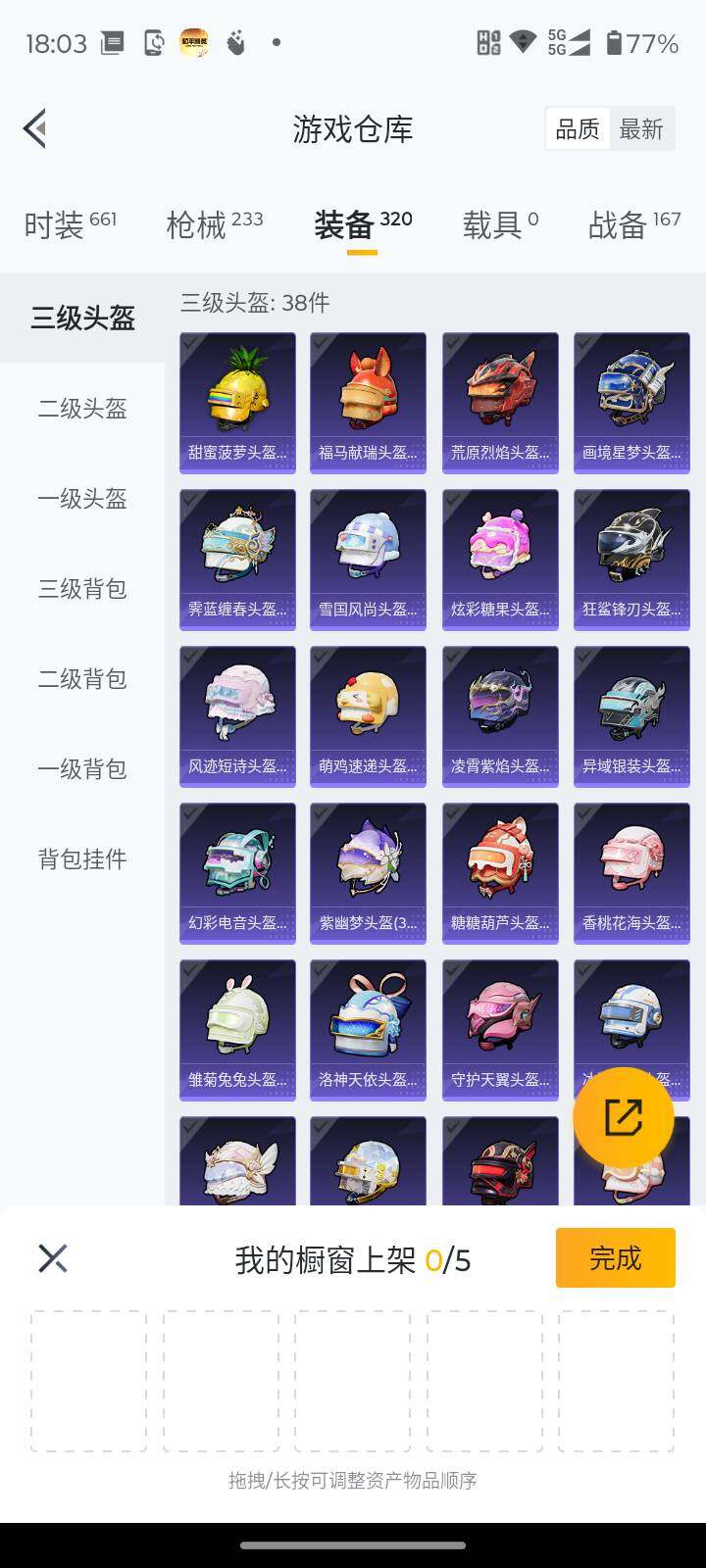Sort items by 品质

pyautogui.click(x=578, y=128)
